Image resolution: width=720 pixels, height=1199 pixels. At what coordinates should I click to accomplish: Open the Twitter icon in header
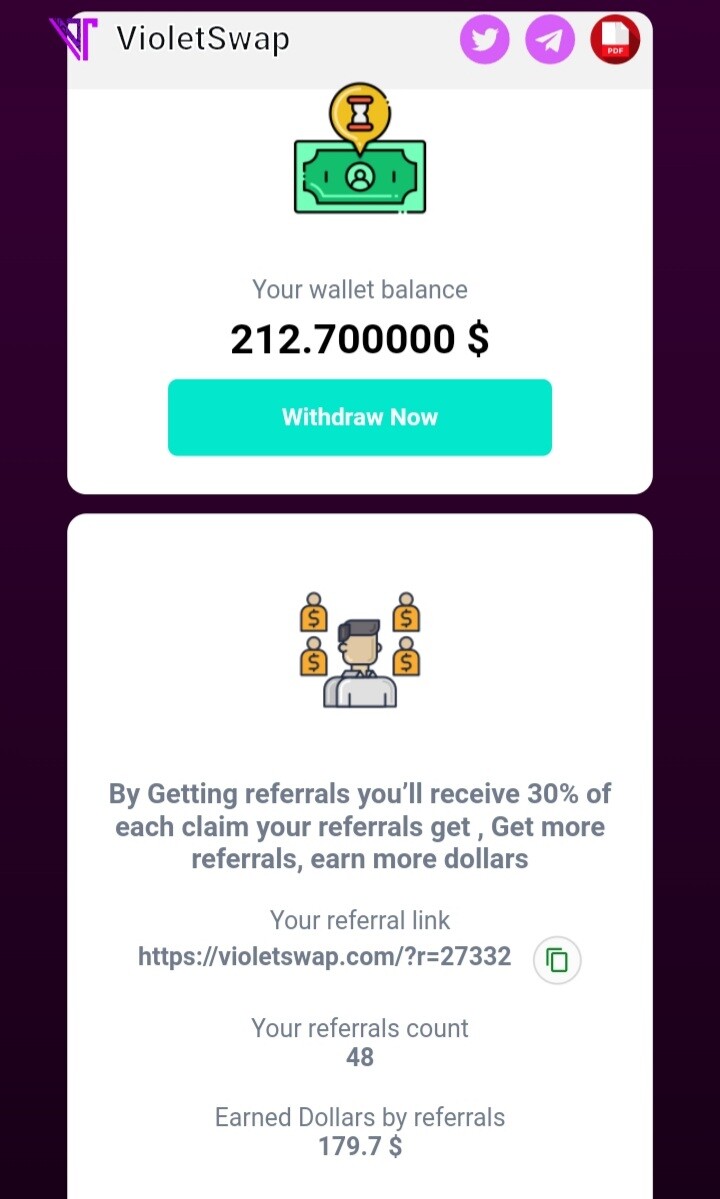pos(485,39)
